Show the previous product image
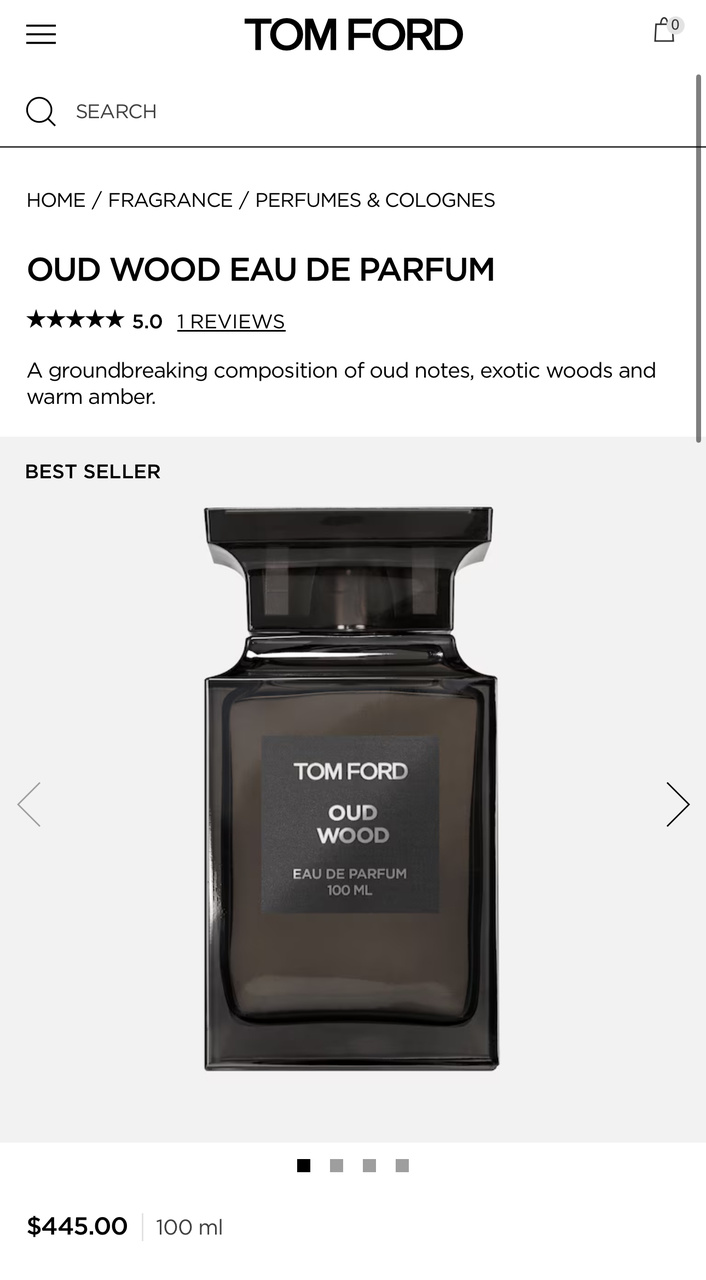The width and height of the screenshot is (706, 1280). (29, 804)
